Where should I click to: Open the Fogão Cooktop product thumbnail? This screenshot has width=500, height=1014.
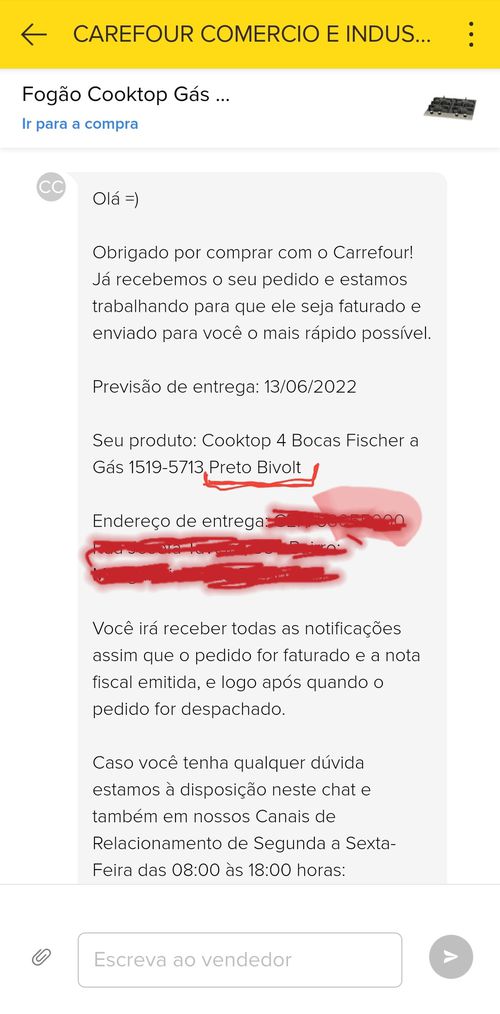450,108
